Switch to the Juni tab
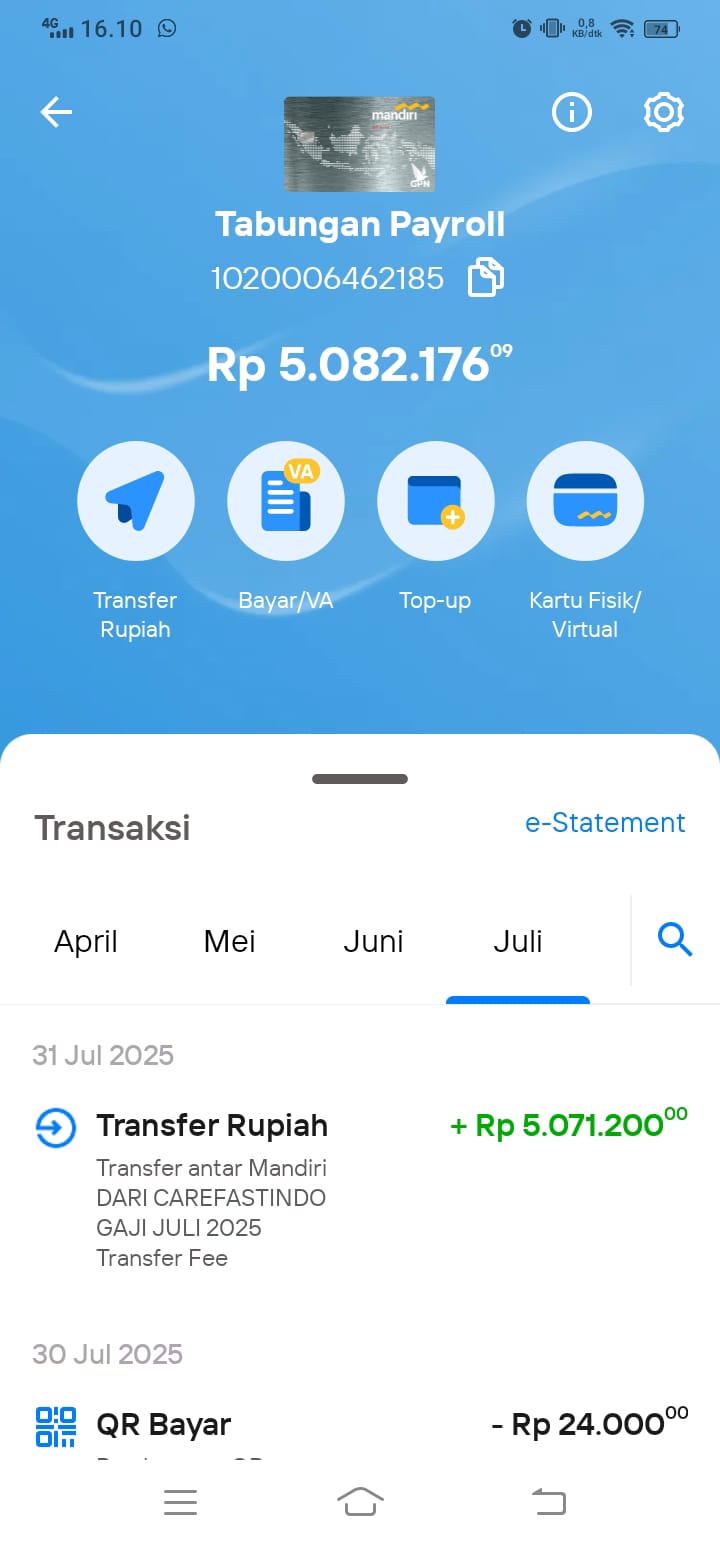This screenshot has height=1544, width=720. tap(374, 941)
